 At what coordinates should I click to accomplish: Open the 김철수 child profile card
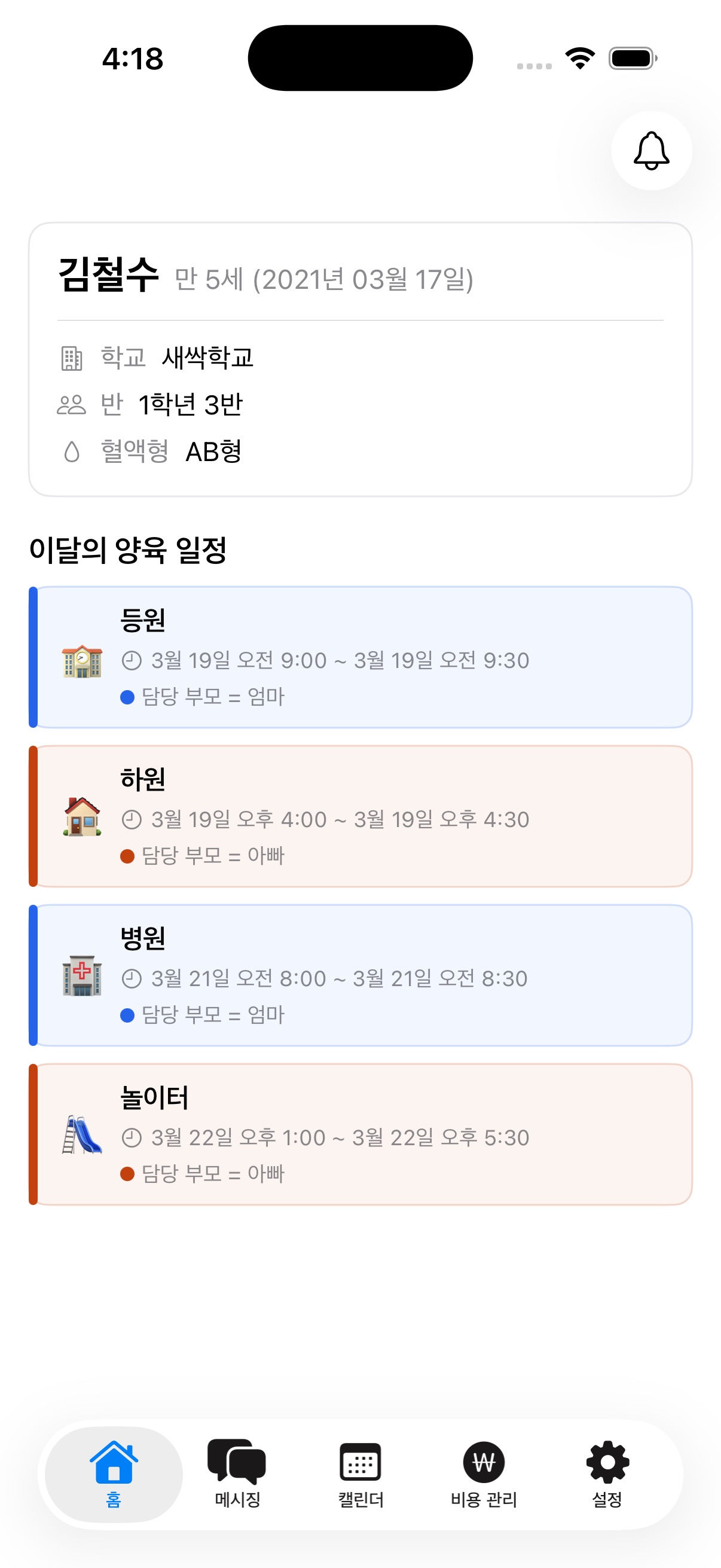pos(360,359)
